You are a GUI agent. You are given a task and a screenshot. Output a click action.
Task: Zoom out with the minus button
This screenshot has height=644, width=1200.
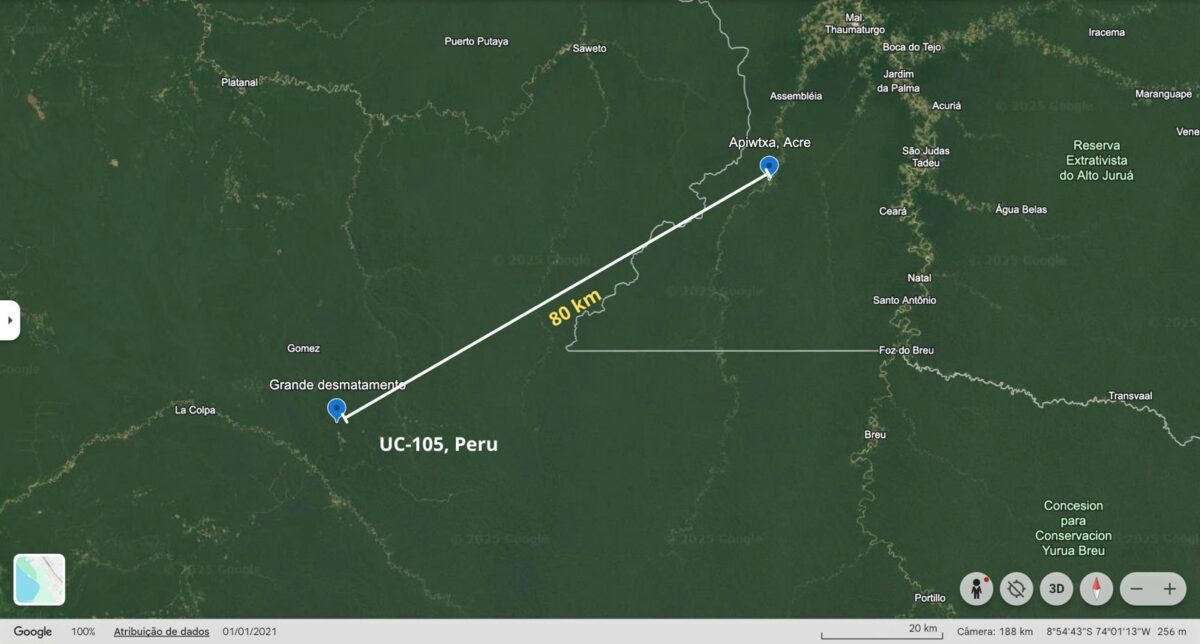click(x=1137, y=589)
